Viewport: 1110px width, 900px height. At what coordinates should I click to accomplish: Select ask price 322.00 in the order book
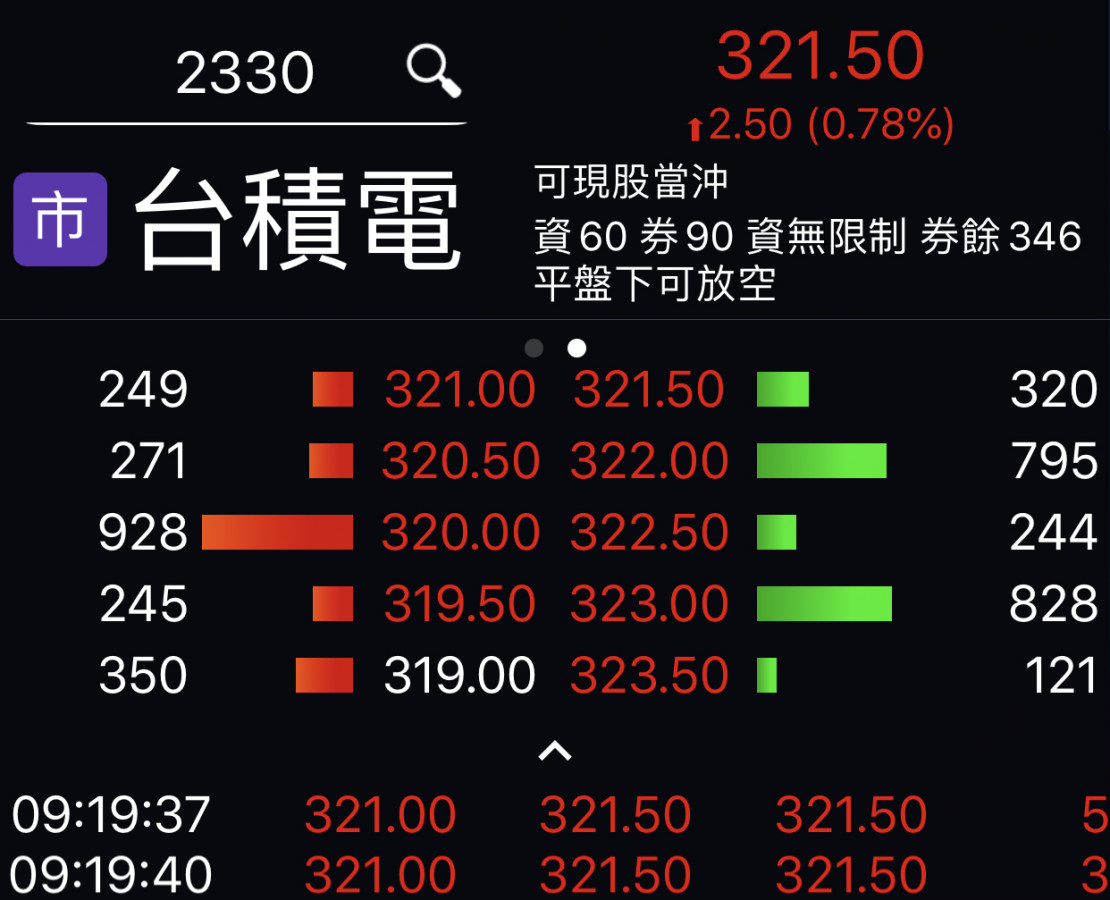(649, 462)
